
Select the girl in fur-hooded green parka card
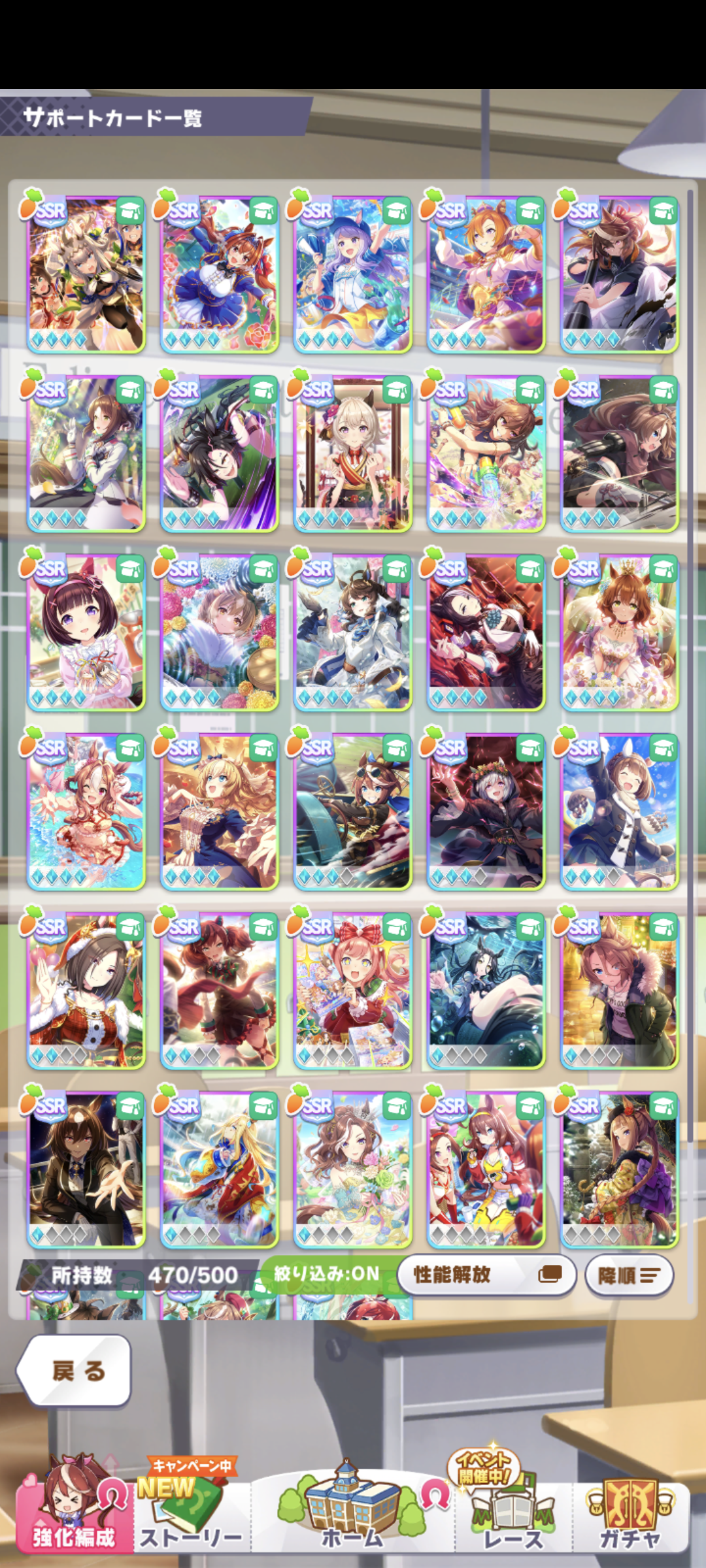620,989
